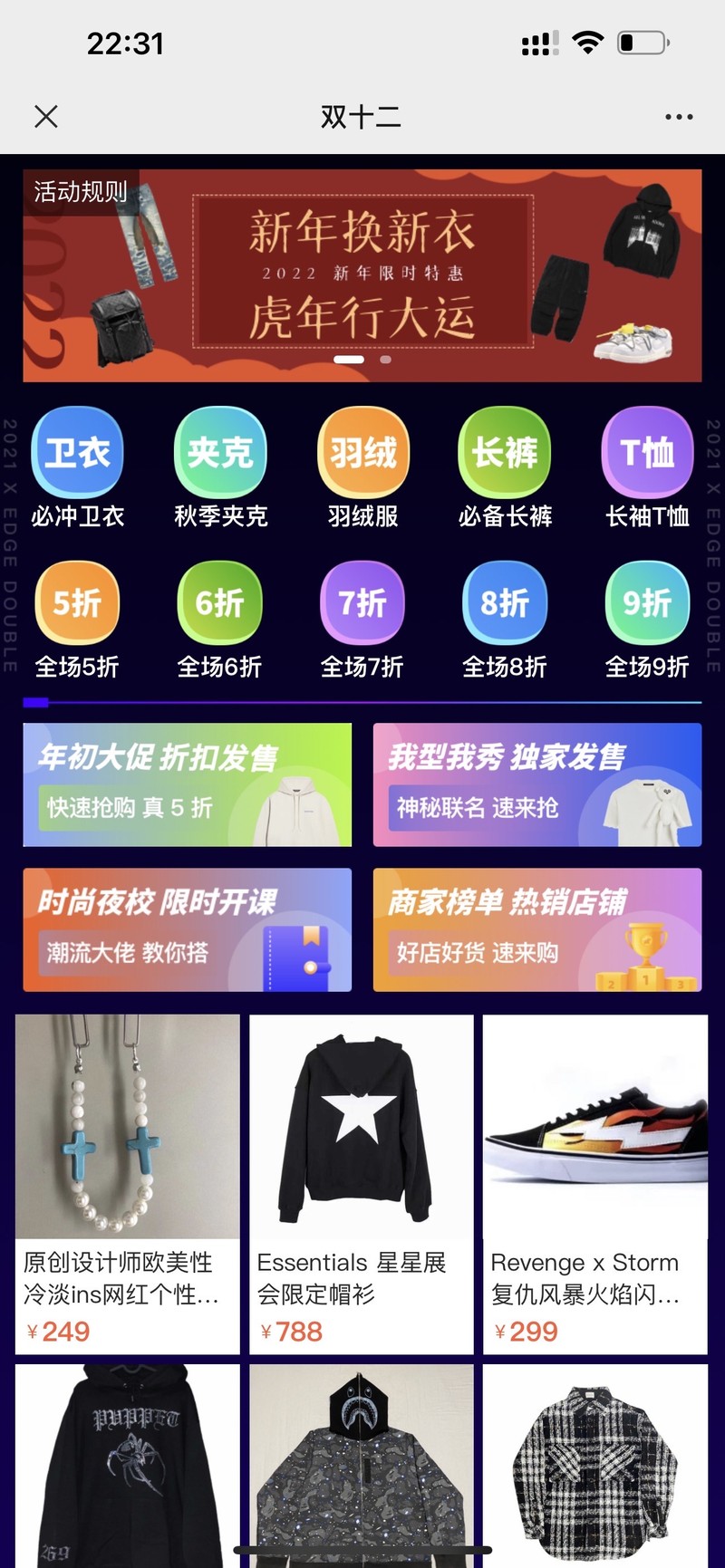Open the ¥249 cross necklace product
Image resolution: width=725 pixels, height=1568 pixels.
coord(128,1184)
